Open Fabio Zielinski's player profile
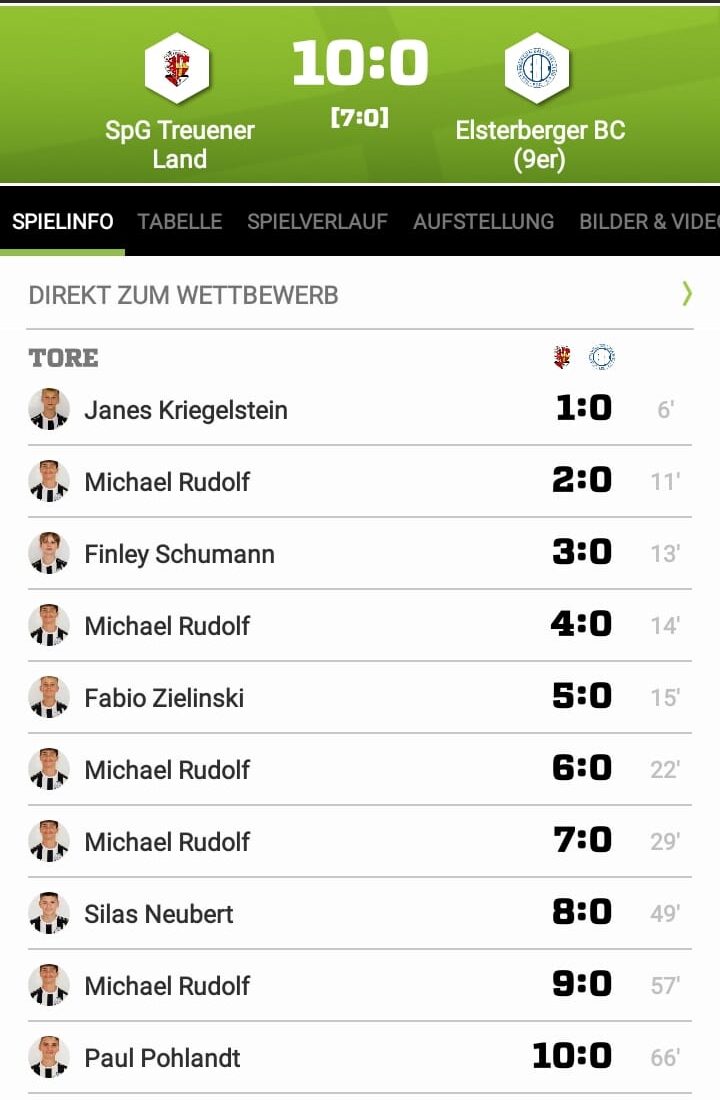Screen dimensions: 720x1100 point(164,698)
